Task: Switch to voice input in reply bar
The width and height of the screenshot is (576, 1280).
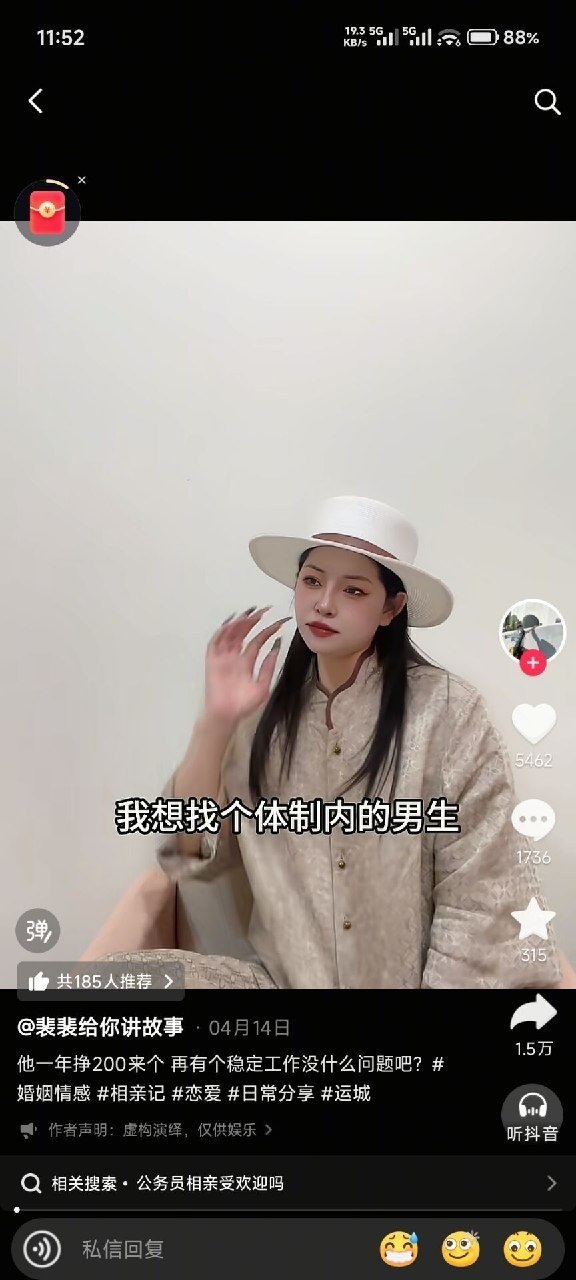Action: pos(42,1249)
